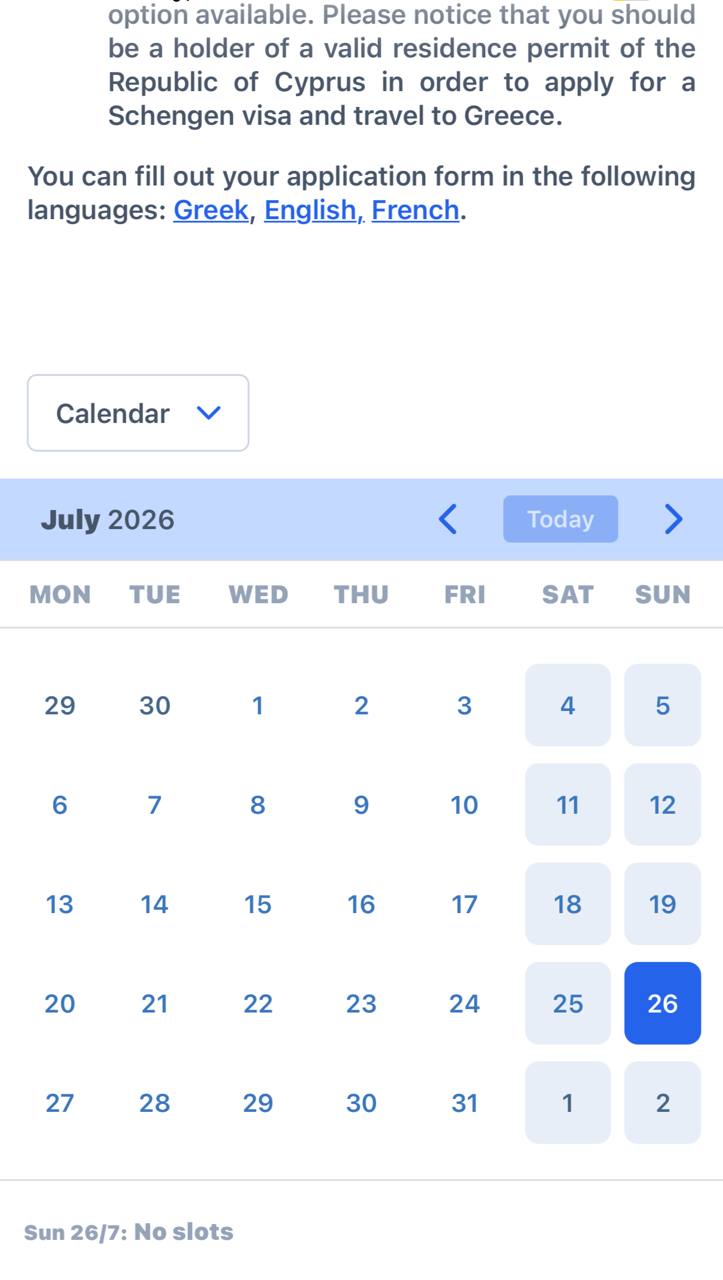Open the English language link

tap(314, 210)
